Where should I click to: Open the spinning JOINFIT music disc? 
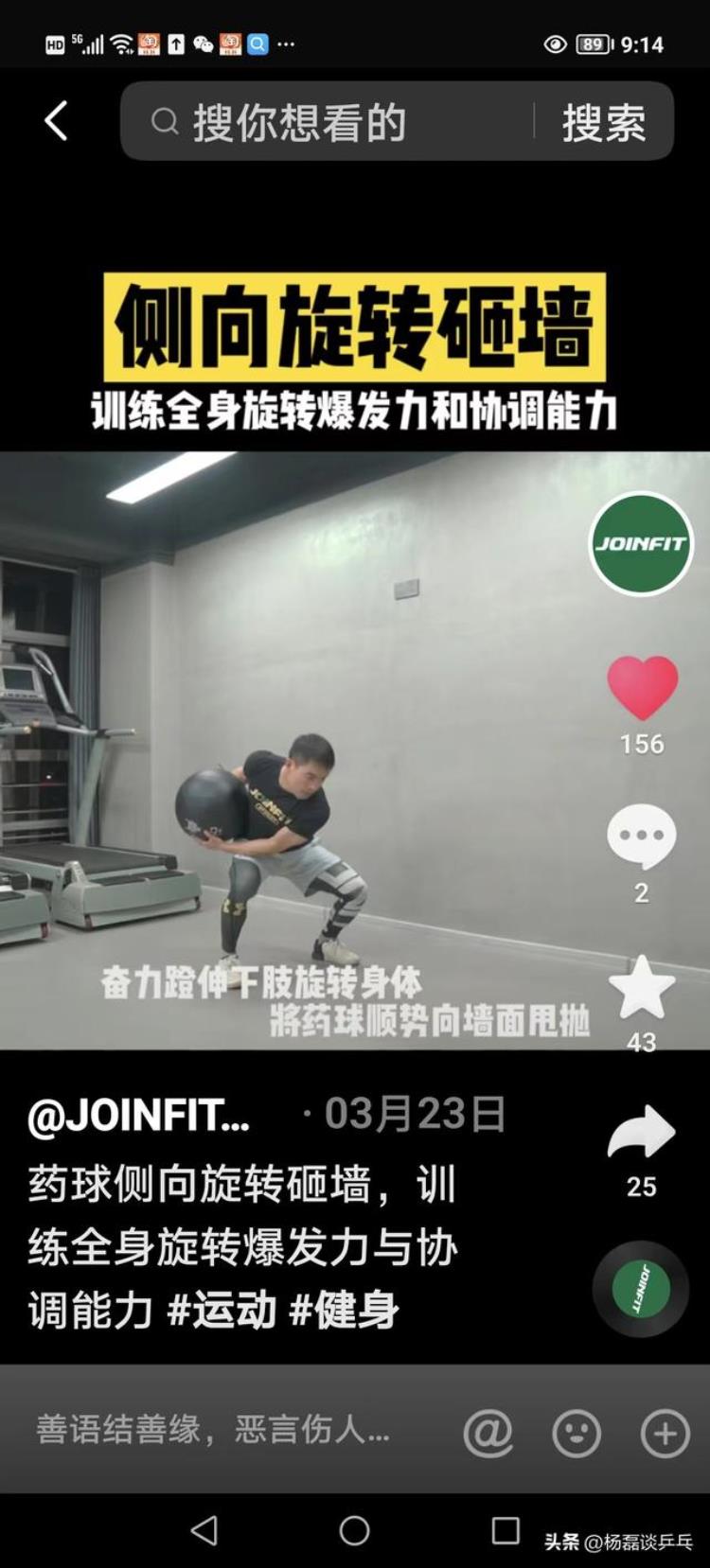coord(641,1289)
